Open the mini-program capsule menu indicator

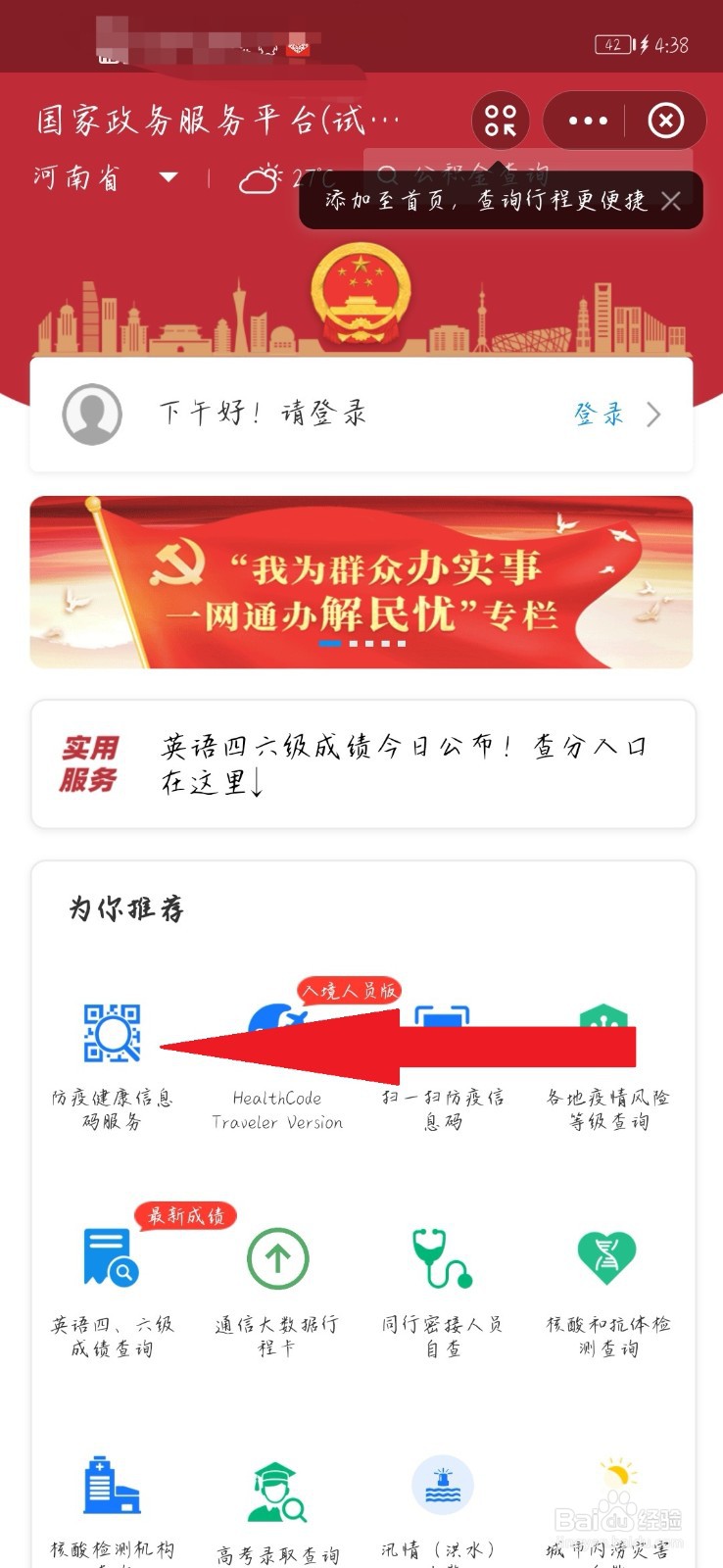point(500,120)
